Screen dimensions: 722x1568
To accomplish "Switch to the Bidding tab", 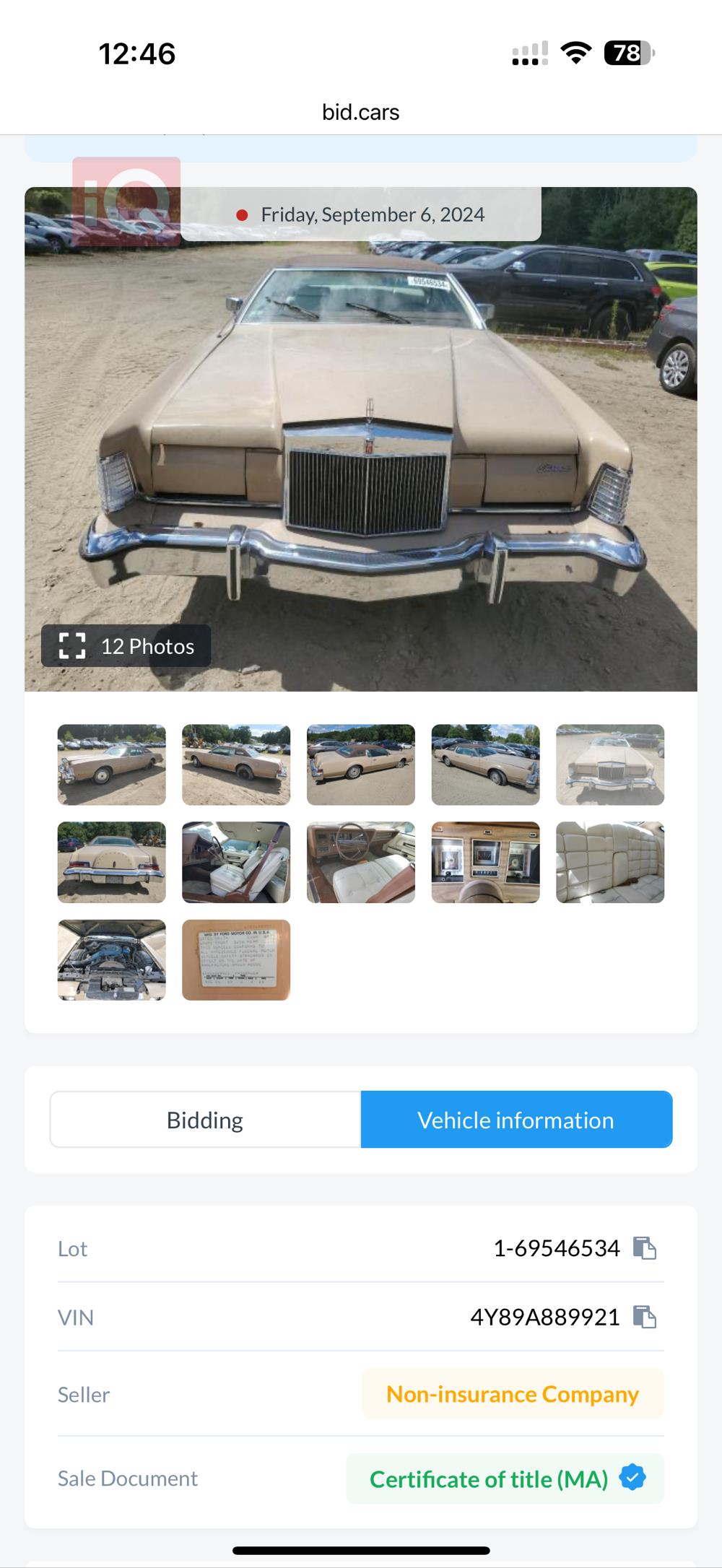I will 205,1120.
